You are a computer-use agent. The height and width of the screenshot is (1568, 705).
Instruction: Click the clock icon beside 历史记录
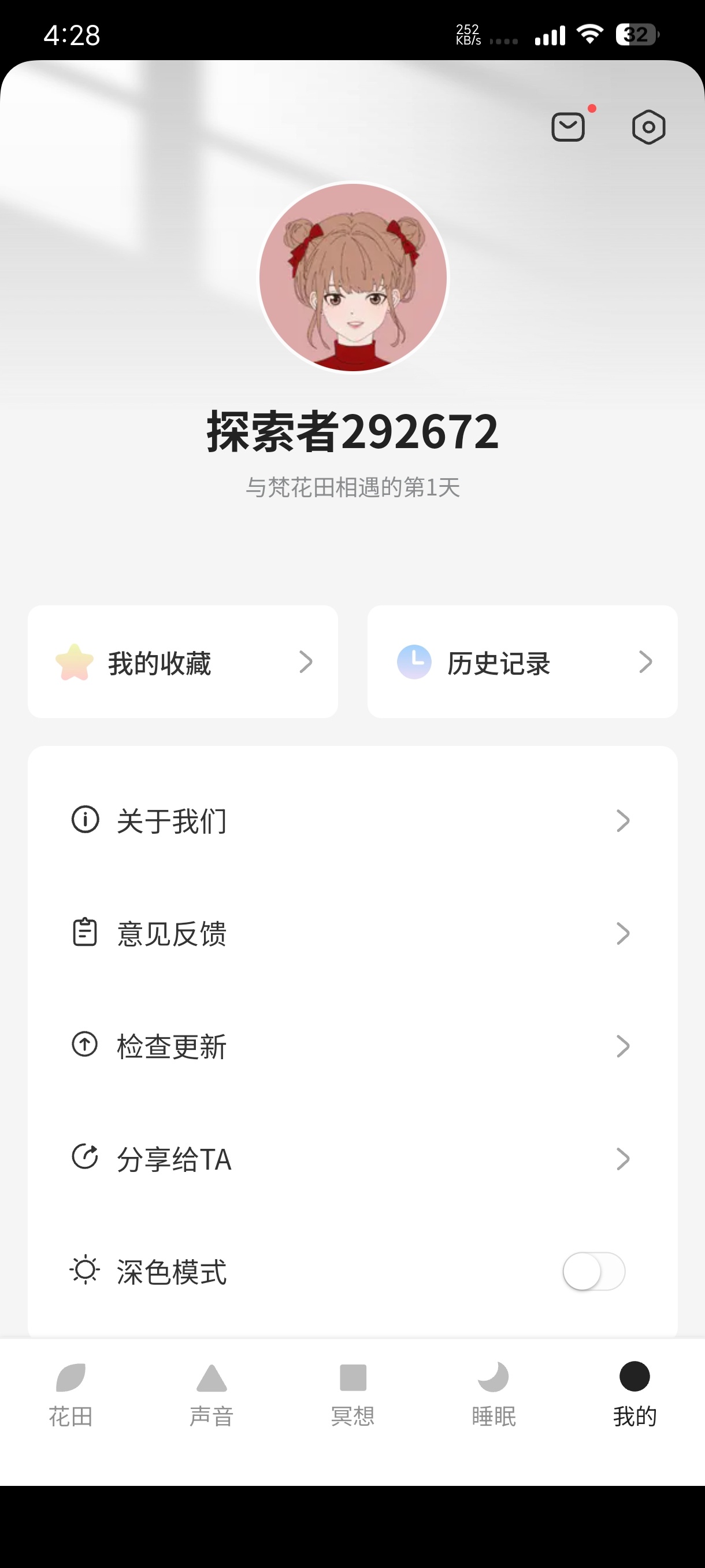(413, 661)
